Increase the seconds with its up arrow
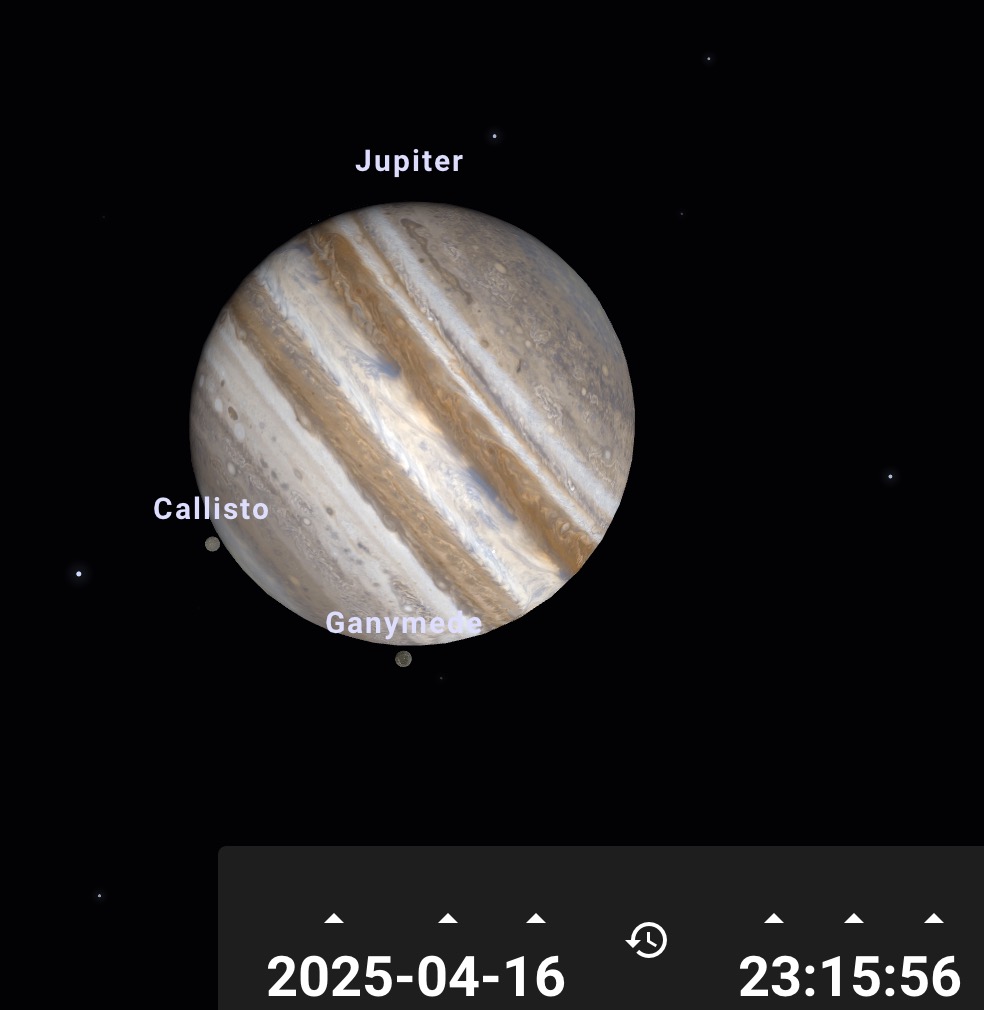 coord(934,918)
